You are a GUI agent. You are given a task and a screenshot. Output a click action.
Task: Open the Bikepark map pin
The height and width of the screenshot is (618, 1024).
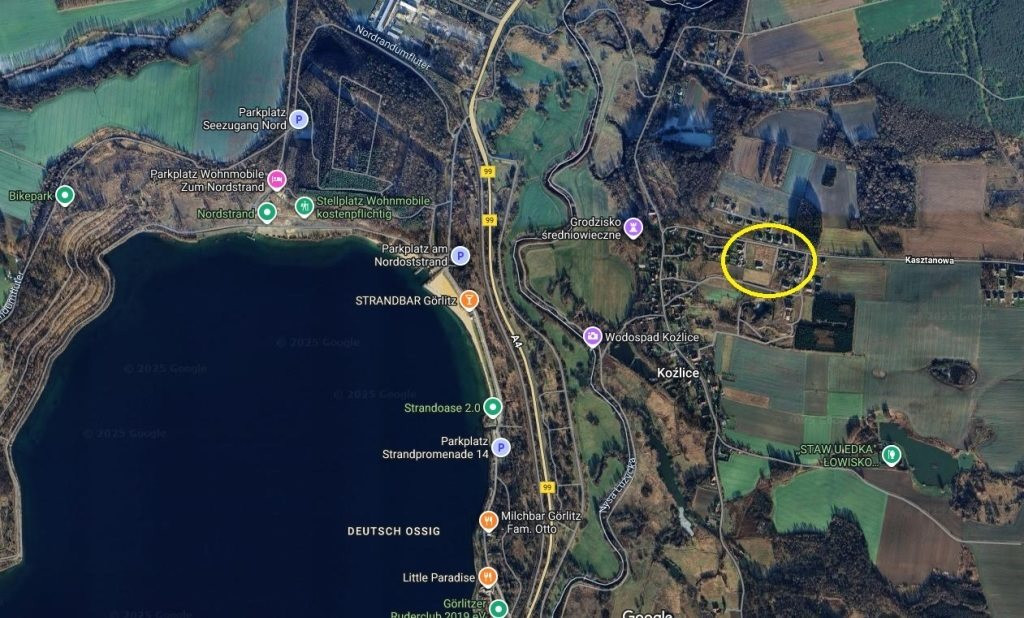pos(66,195)
